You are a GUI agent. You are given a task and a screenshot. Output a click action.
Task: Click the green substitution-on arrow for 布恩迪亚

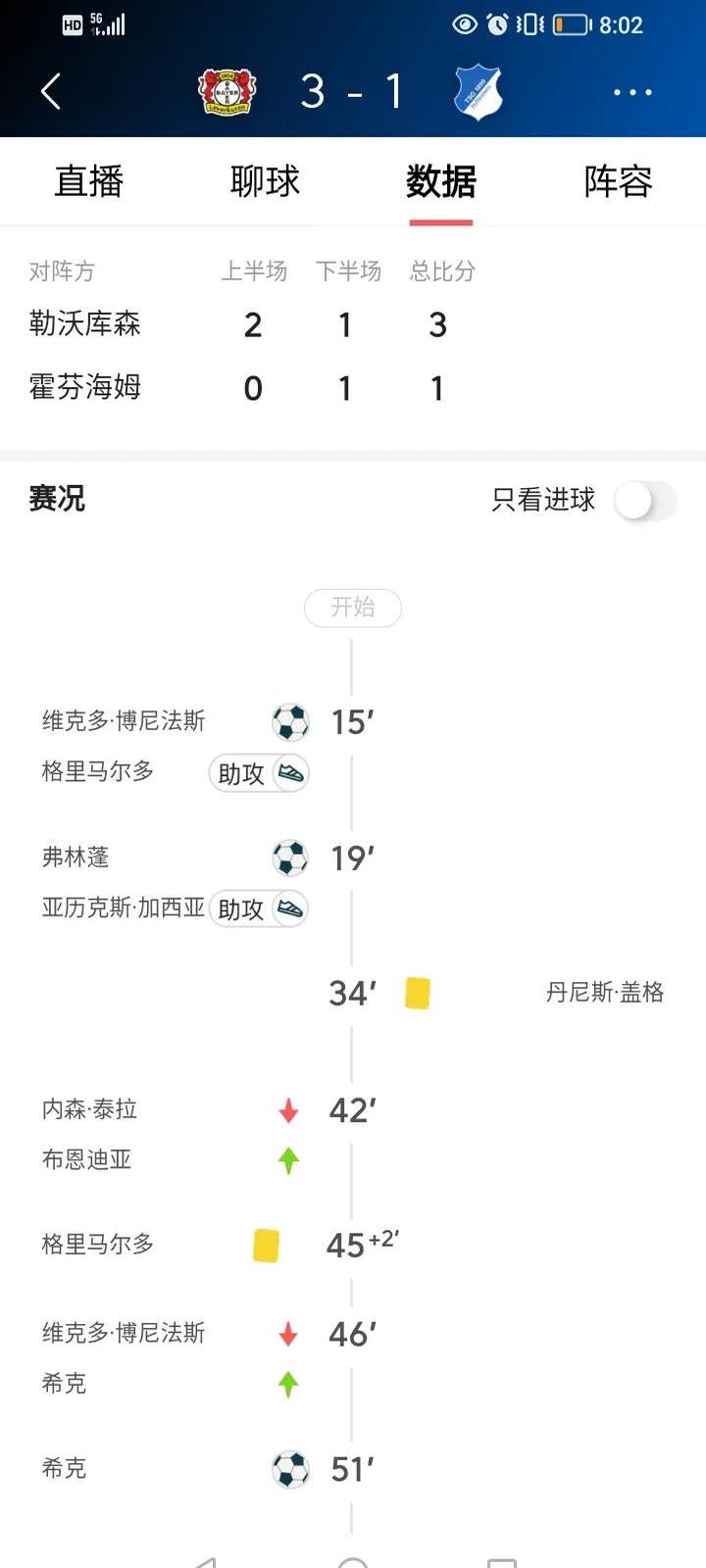click(x=286, y=1160)
